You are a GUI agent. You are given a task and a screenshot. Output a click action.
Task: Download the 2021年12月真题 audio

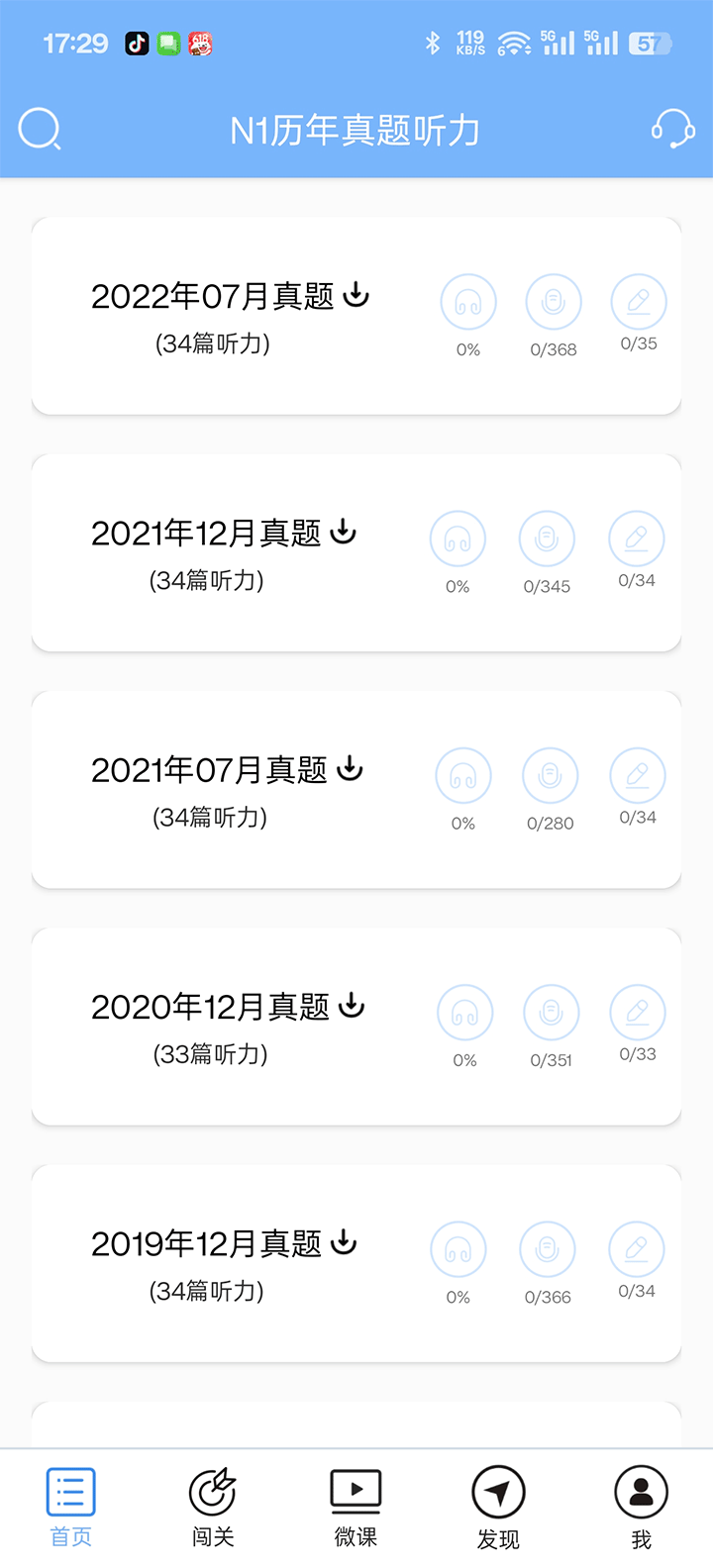point(344,532)
